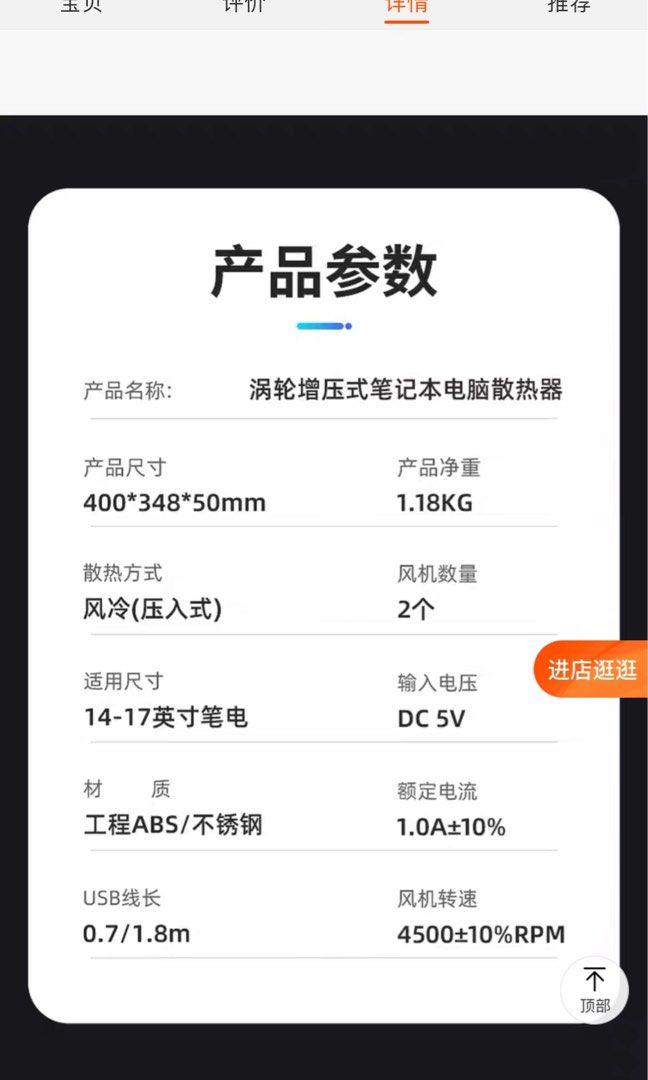Switch to the 宝贝 tab
Image resolution: width=648 pixels, height=1080 pixels.
pyautogui.click(x=82, y=6)
